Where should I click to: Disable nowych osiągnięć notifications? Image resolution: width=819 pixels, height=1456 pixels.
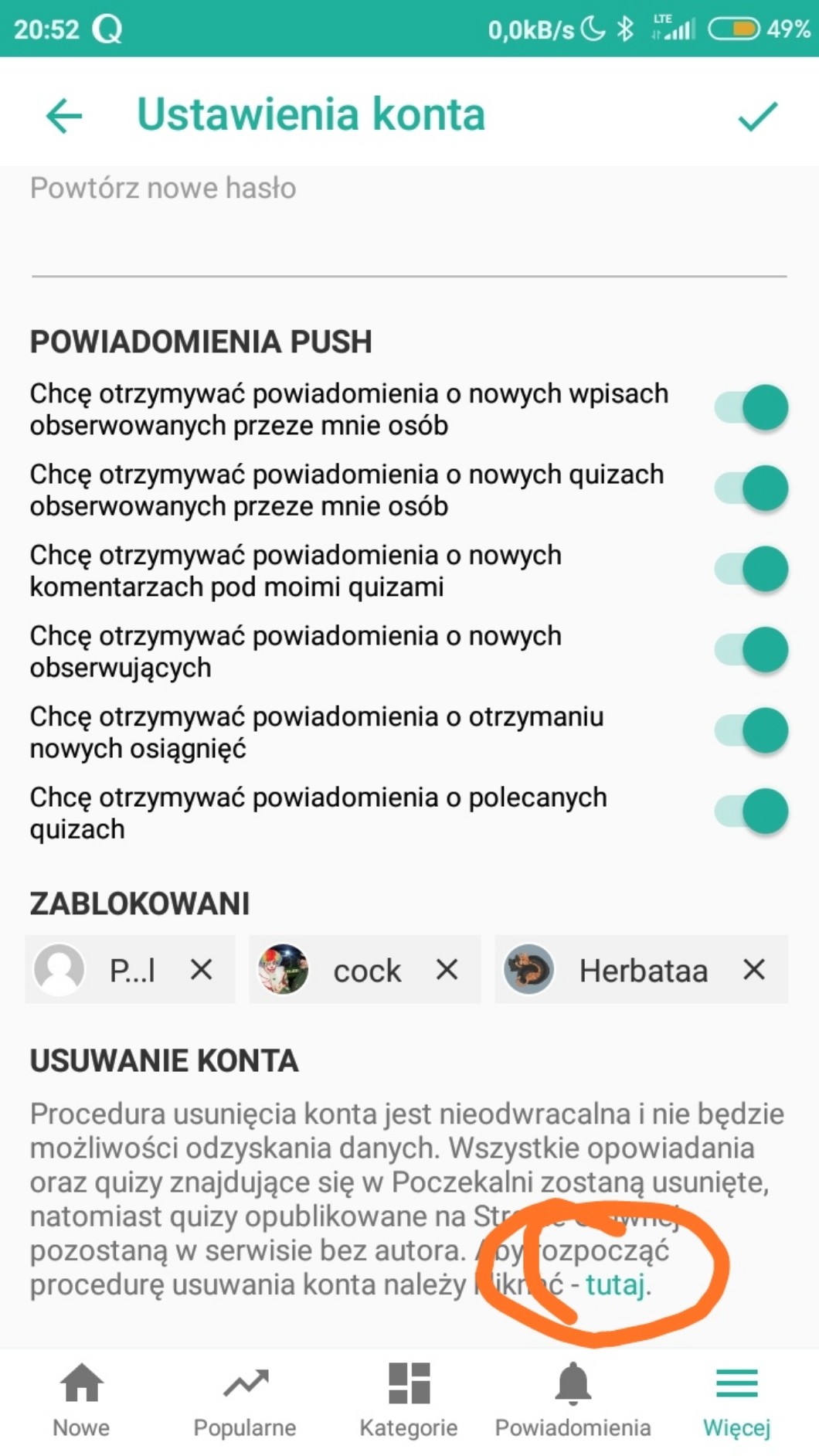tap(751, 730)
